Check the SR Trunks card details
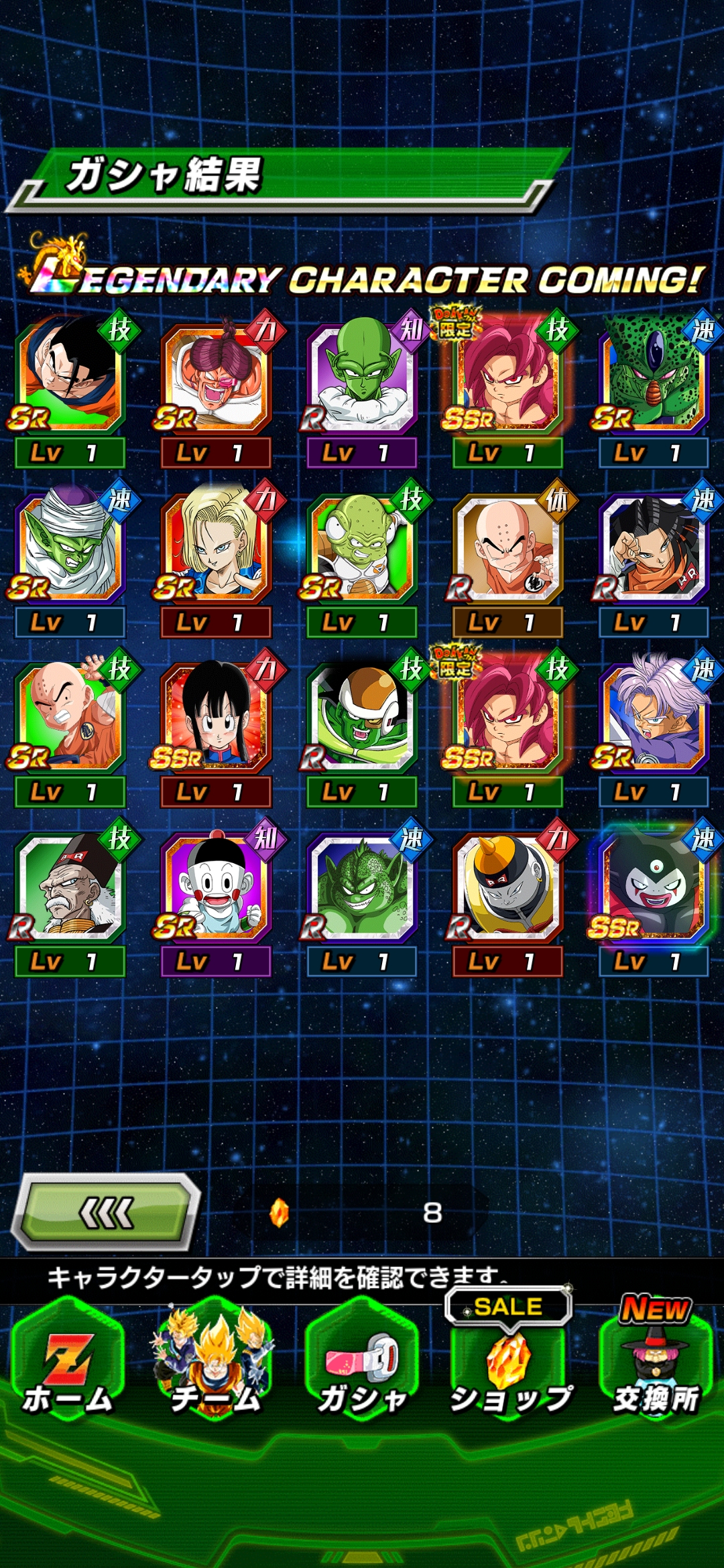The width and height of the screenshot is (724, 1568). pyautogui.click(x=654, y=716)
